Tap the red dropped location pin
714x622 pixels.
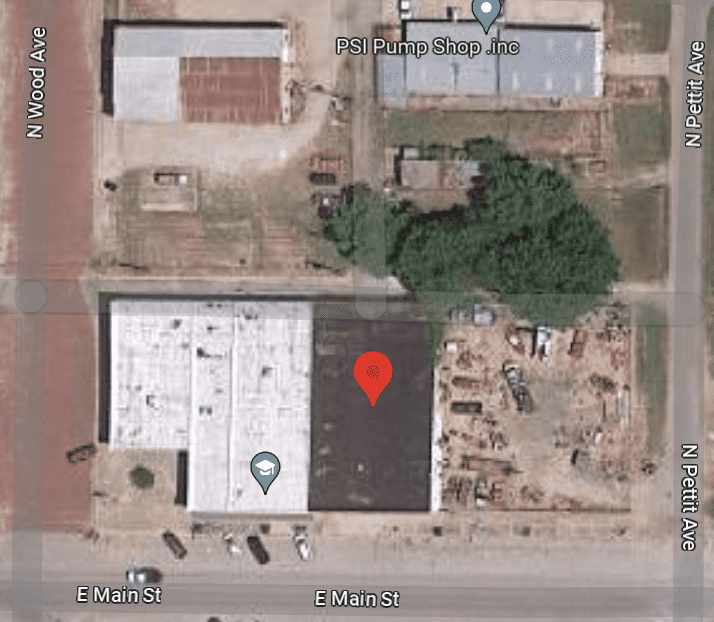[x=373, y=374]
